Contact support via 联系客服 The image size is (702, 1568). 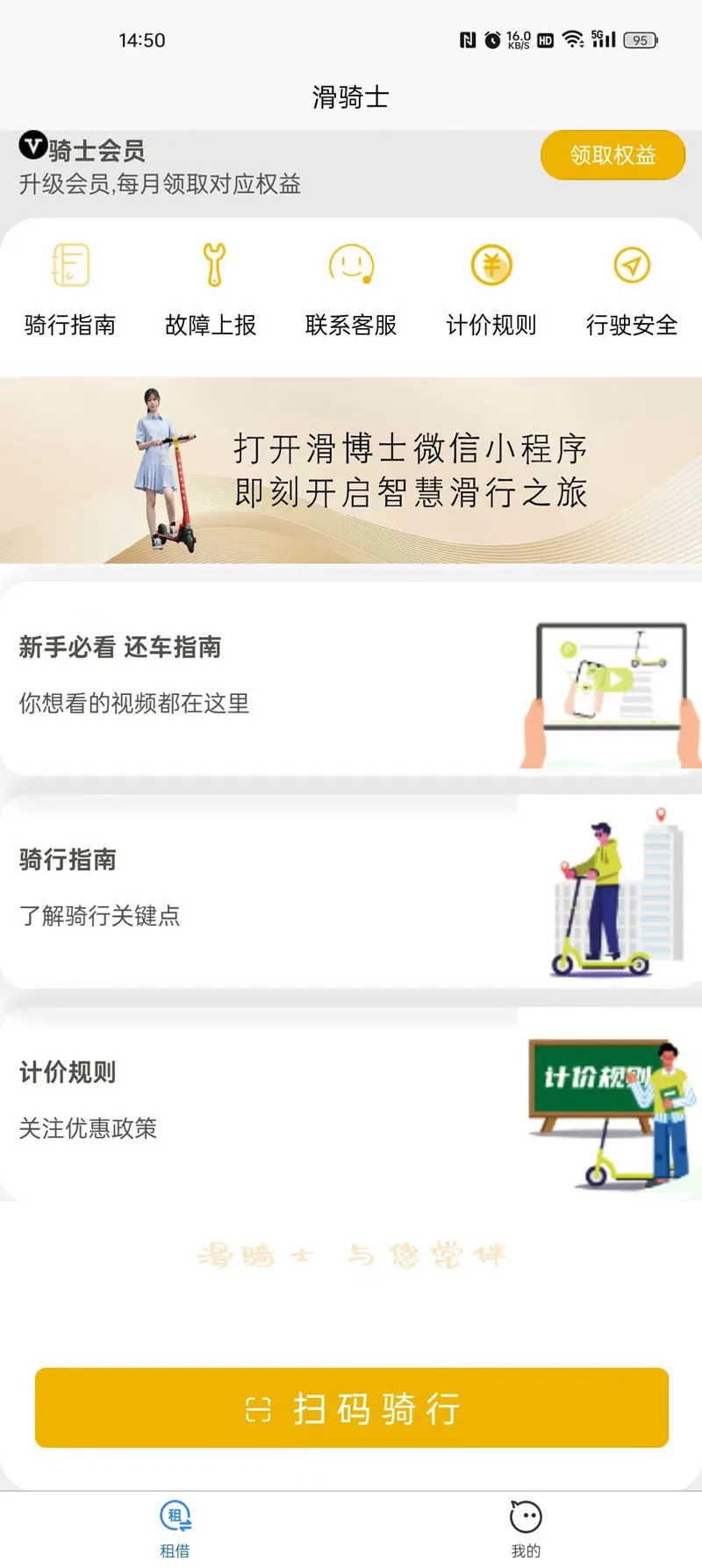[351, 289]
